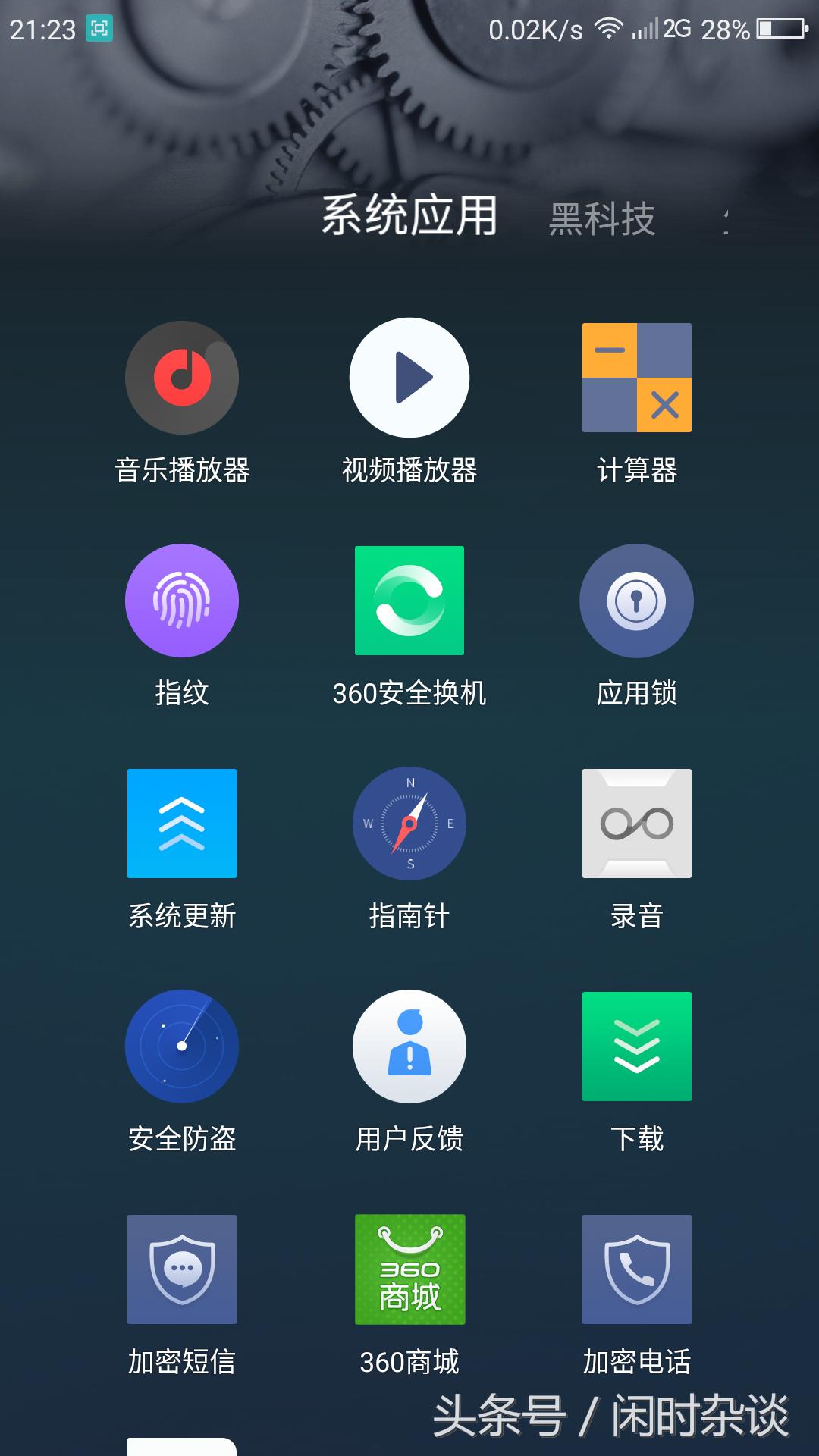Open the 下载 downloads app

pyautogui.click(x=637, y=1045)
